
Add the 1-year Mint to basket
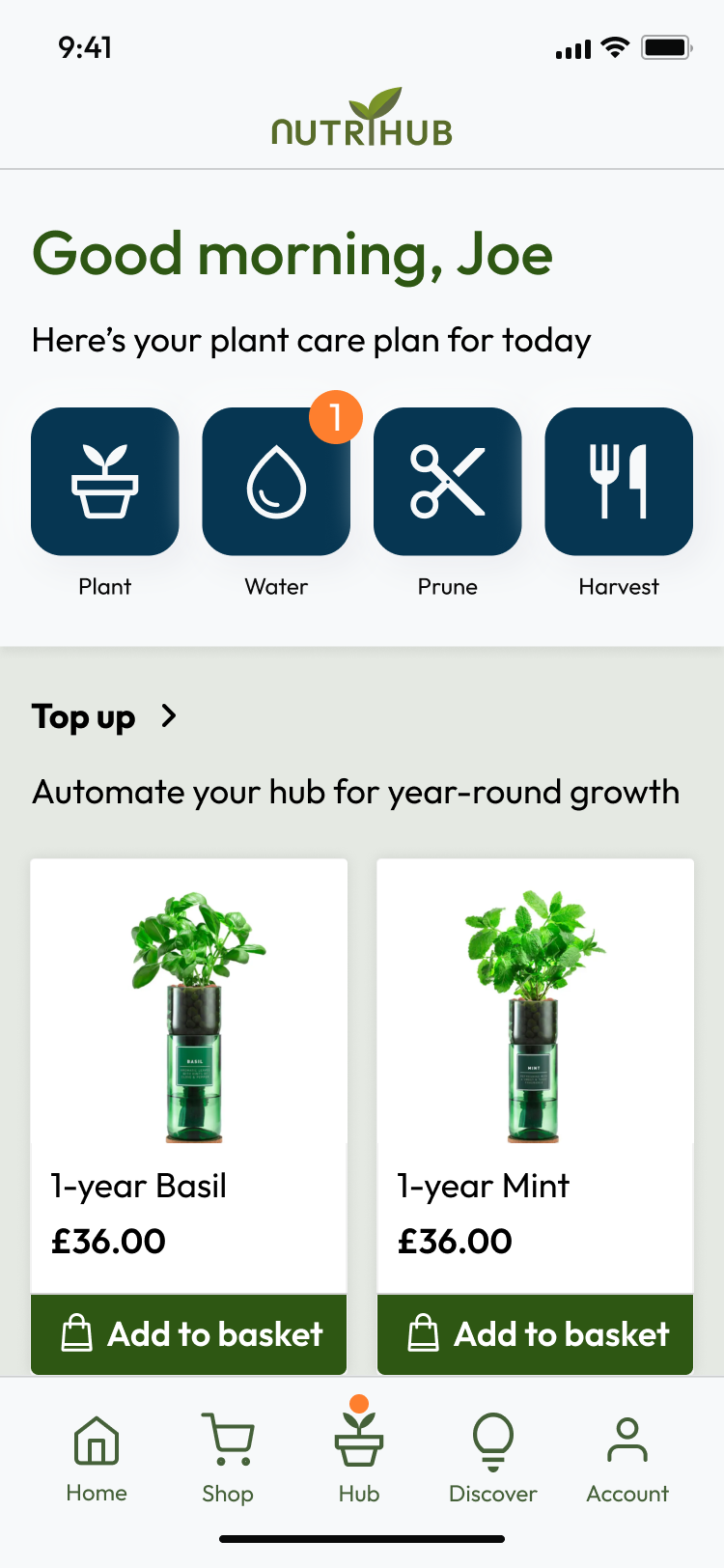(535, 1334)
